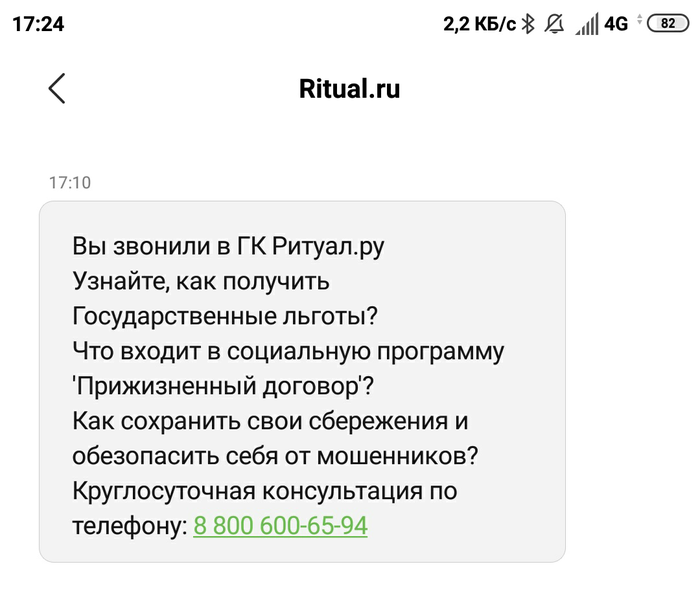This screenshot has width=700, height=595.
Task: Go back from the Ritual.ru conversation
Action: pyautogui.click(x=57, y=88)
